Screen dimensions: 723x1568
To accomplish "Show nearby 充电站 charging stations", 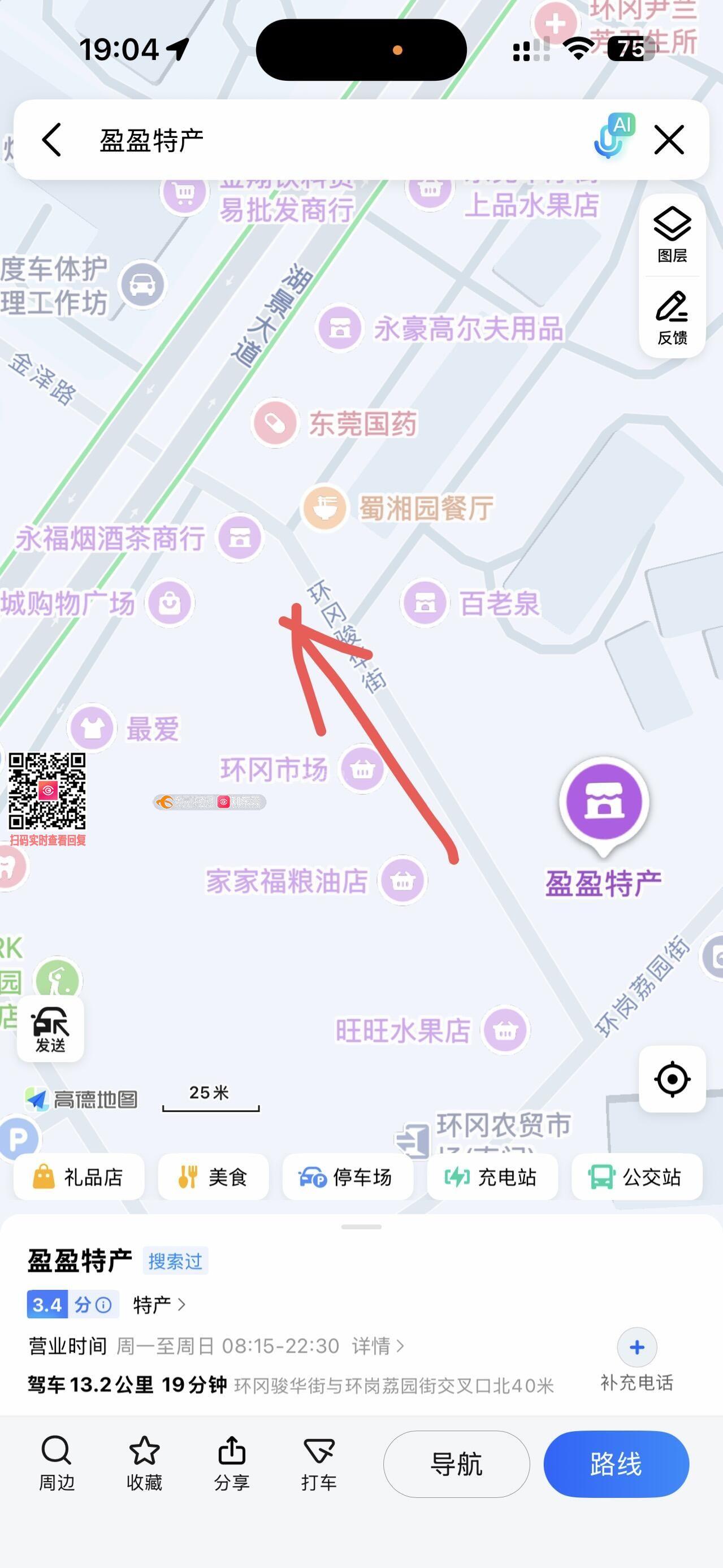I will click(492, 1177).
